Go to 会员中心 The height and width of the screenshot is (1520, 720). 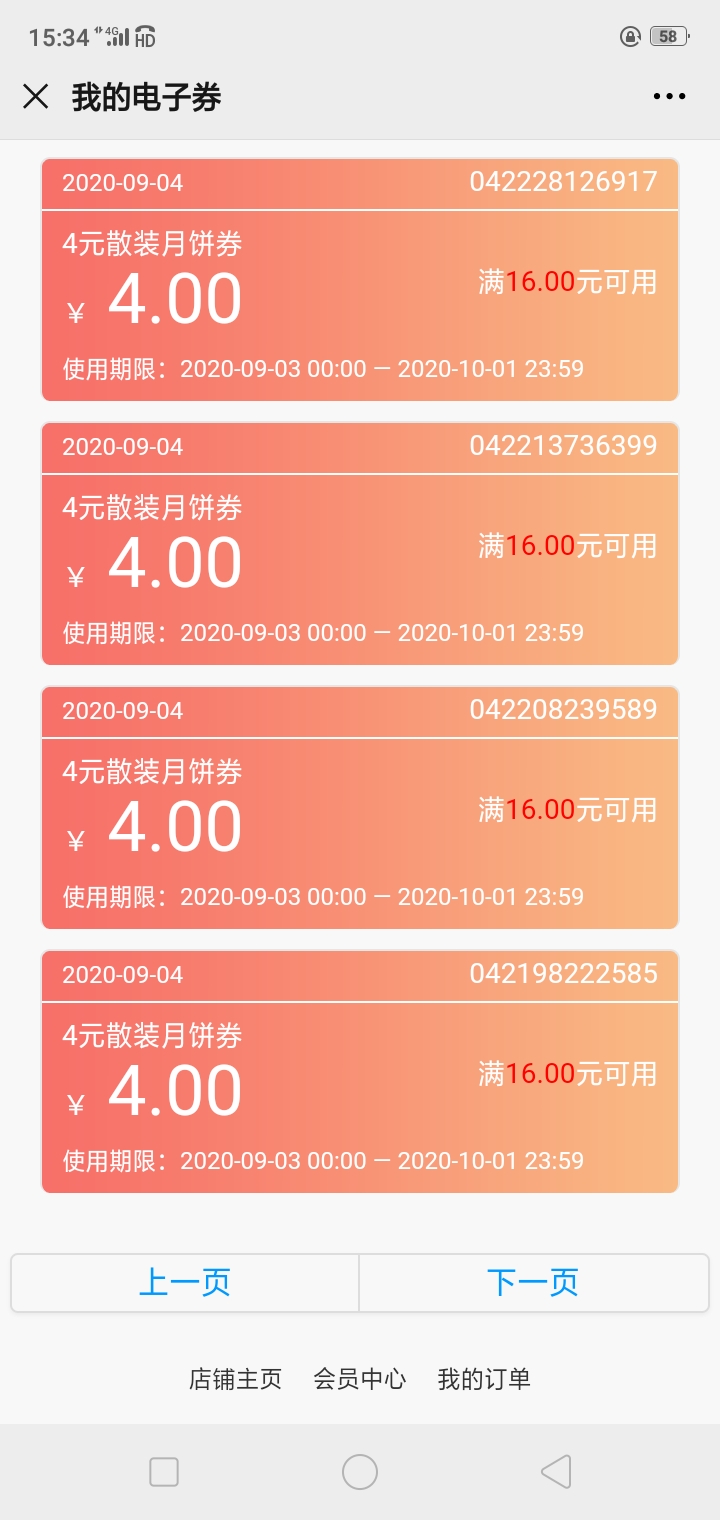(x=360, y=1379)
